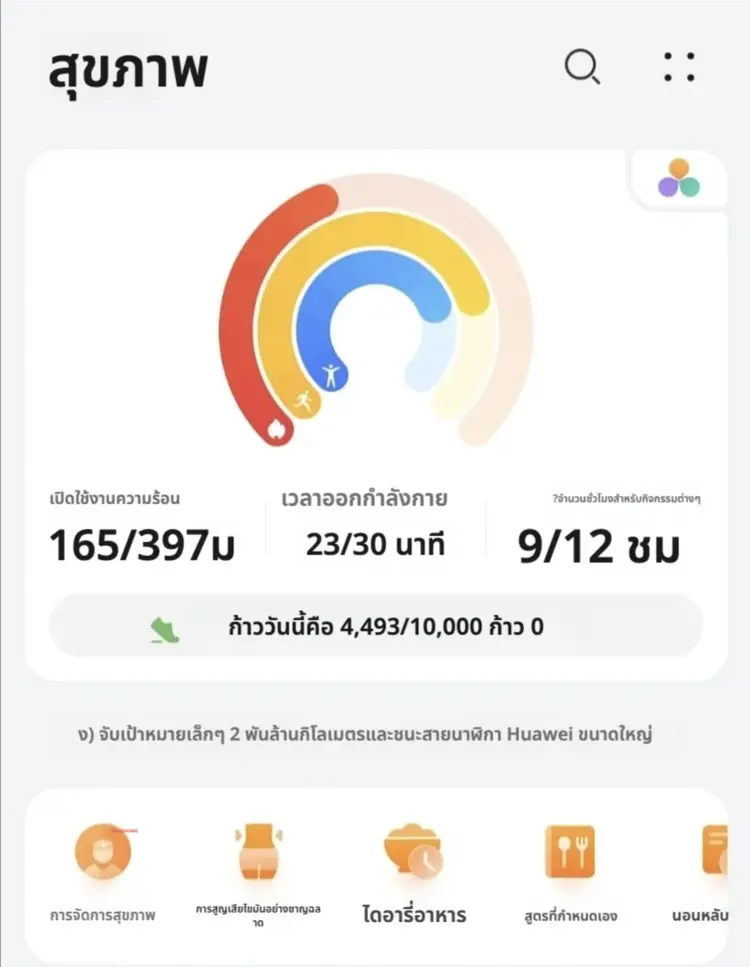750x967 pixels.
Task: Tap the three colored circles icon
Action: tap(679, 179)
